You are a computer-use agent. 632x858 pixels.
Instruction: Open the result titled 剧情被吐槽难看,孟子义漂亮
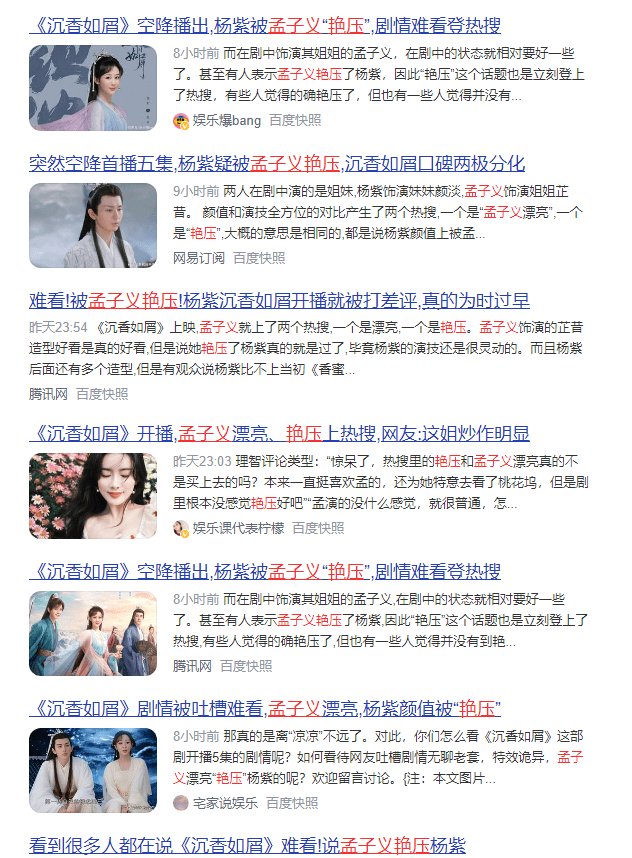pos(265,708)
